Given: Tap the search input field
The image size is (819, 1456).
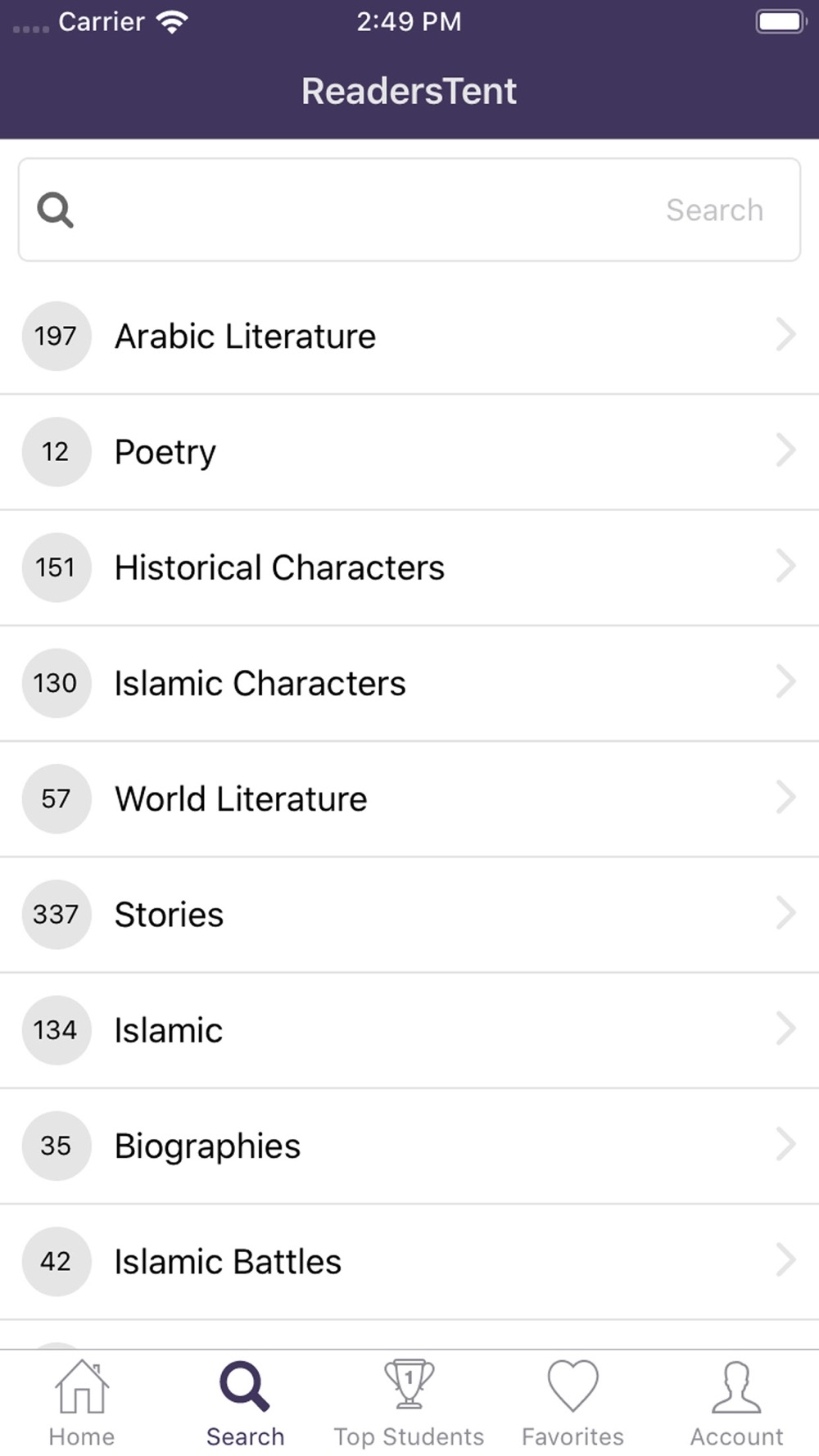Looking at the screenshot, I should [409, 210].
